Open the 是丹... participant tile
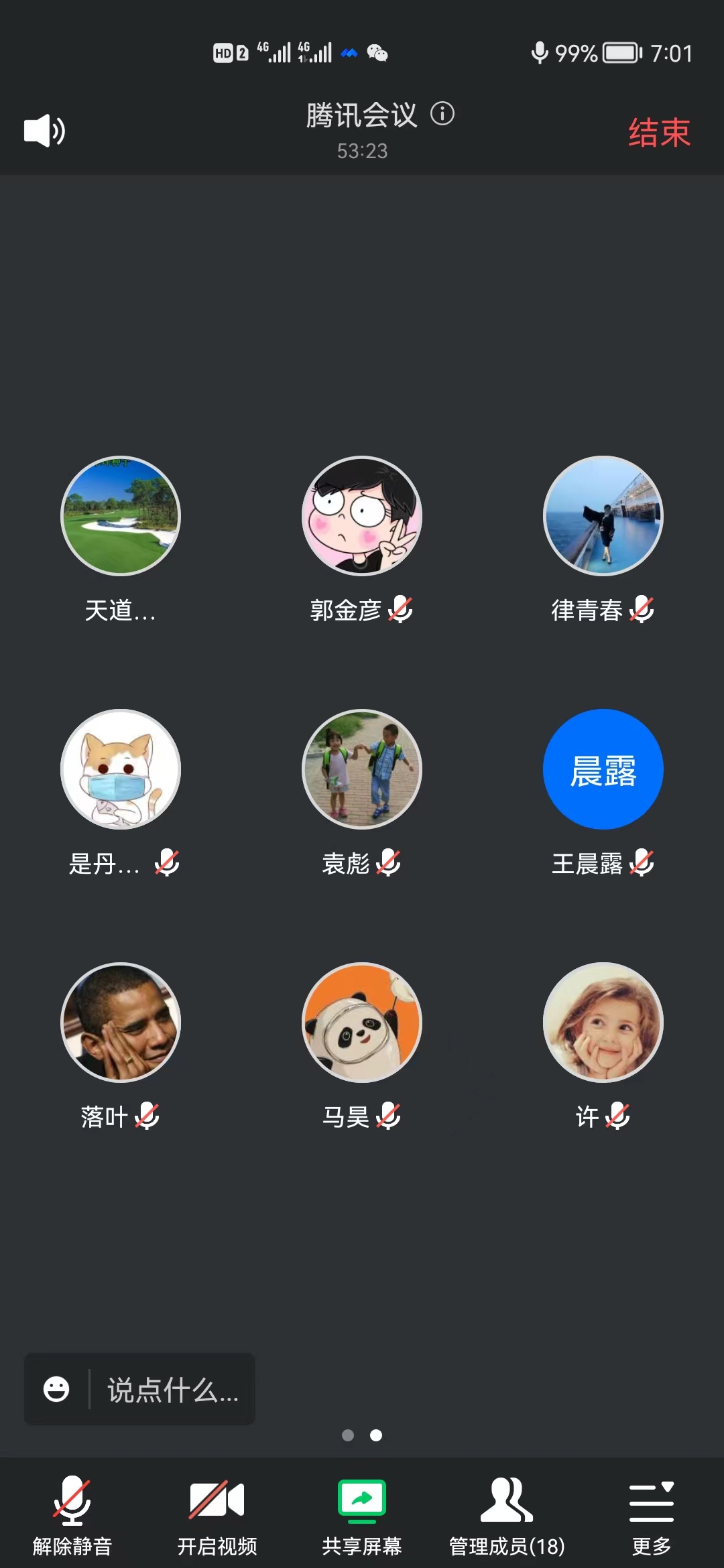 [x=121, y=769]
